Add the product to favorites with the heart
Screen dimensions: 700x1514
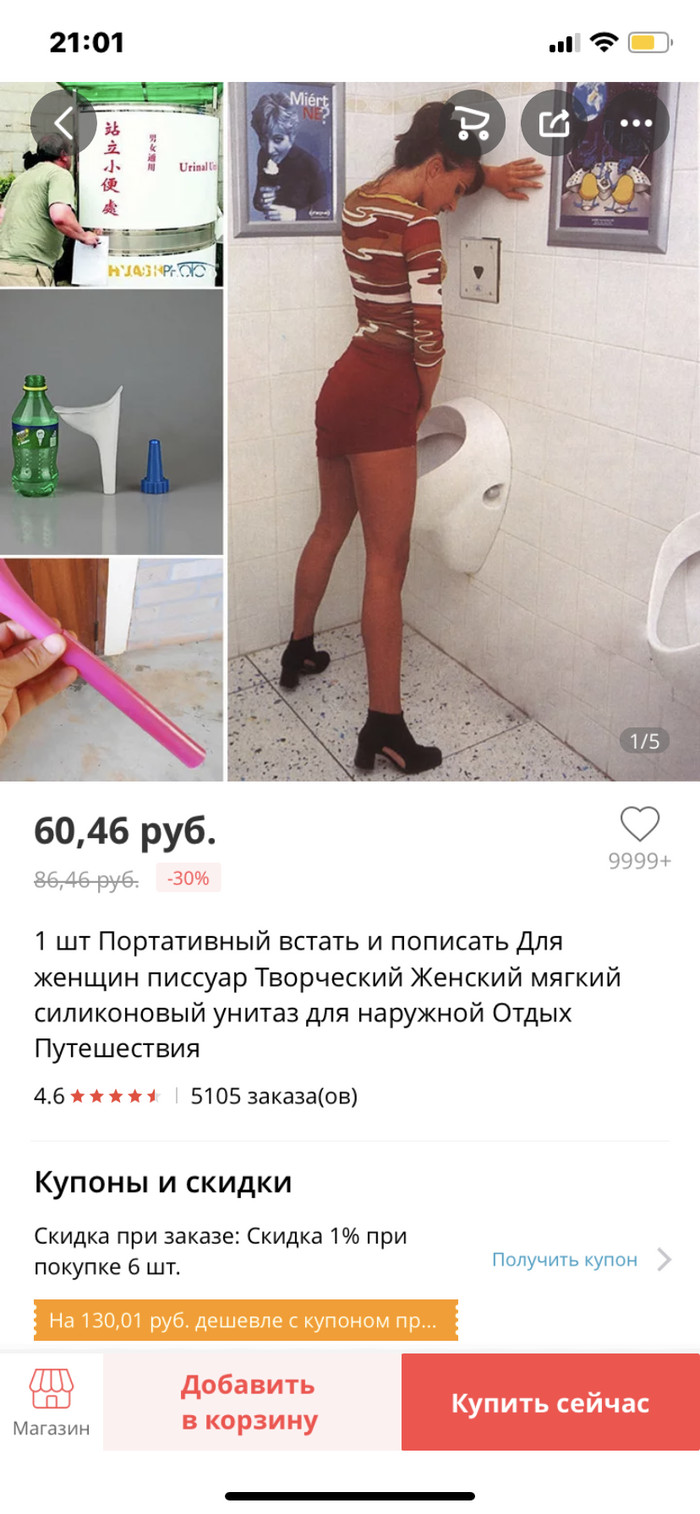[x=639, y=826]
